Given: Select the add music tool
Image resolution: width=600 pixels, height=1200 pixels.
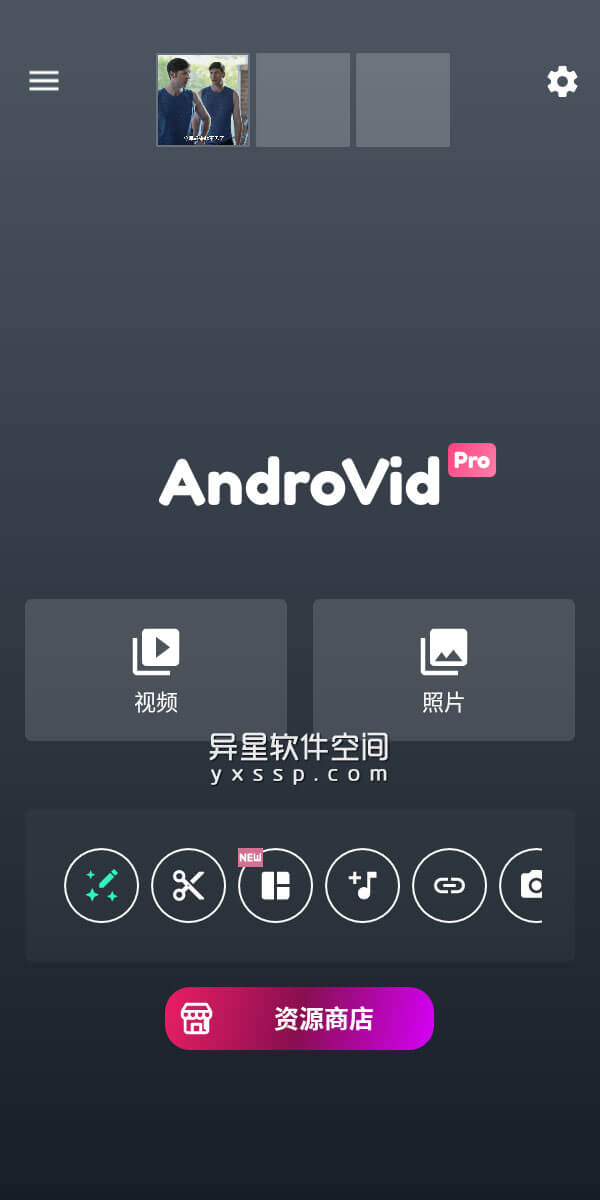Looking at the screenshot, I should point(362,885).
